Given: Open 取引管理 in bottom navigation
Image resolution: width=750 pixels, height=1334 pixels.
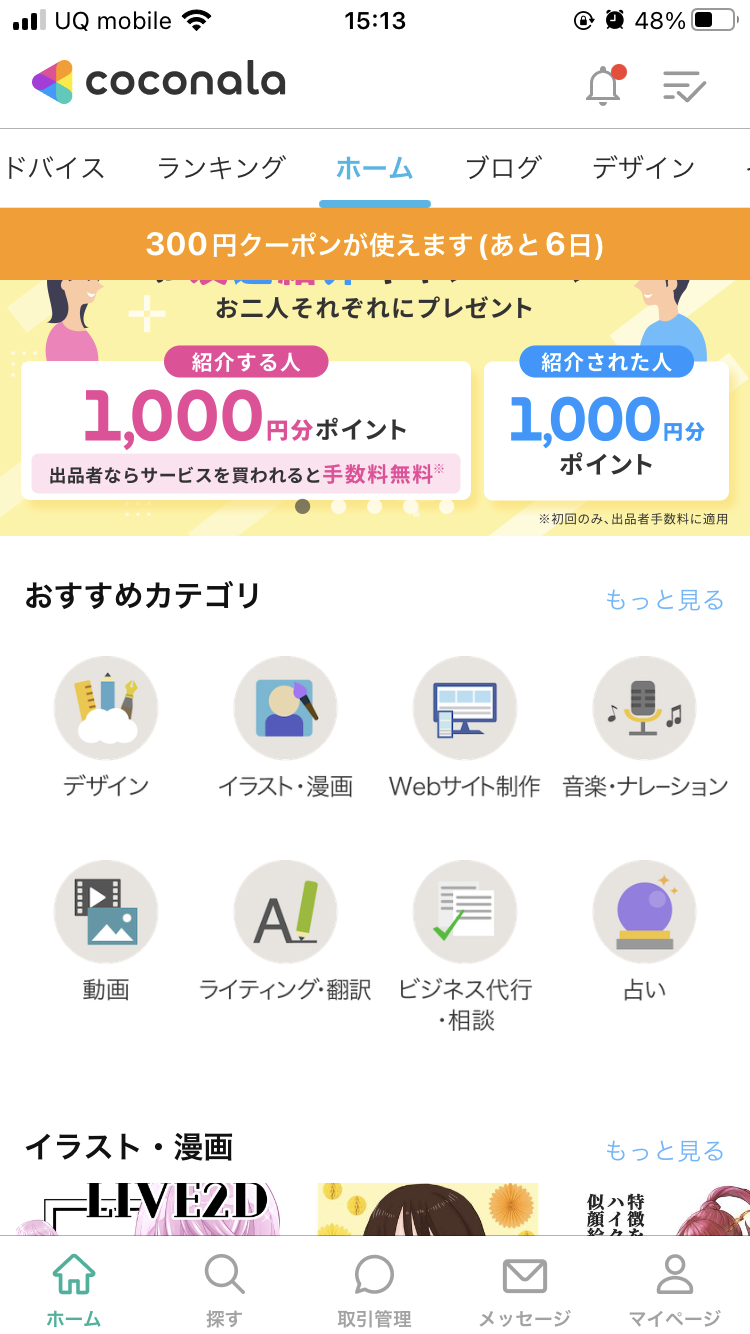Looking at the screenshot, I should tap(374, 1289).
